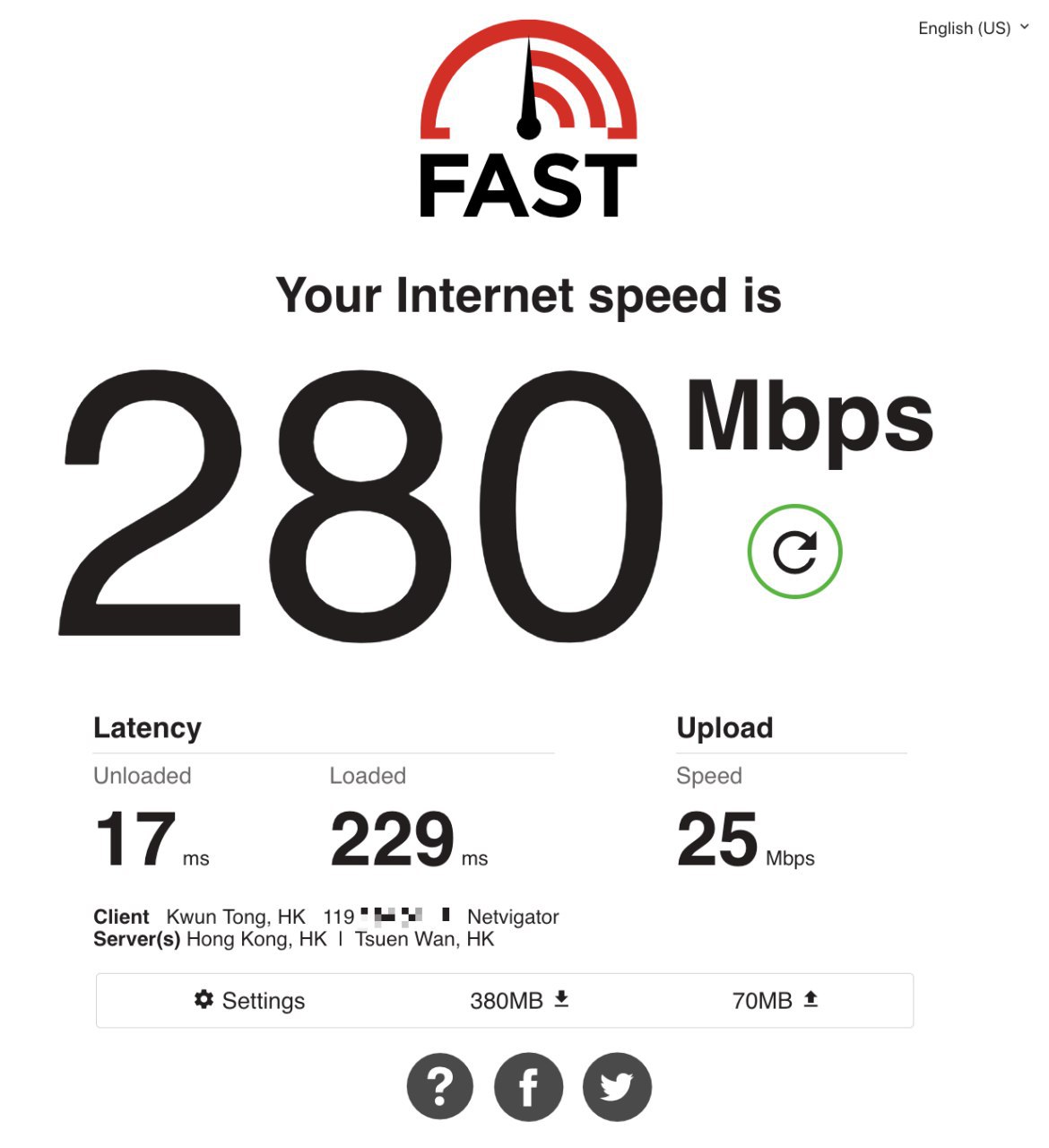Viewport: 1049px width, 1148px height.
Task: Open the English (US) language dropdown
Action: click(973, 28)
